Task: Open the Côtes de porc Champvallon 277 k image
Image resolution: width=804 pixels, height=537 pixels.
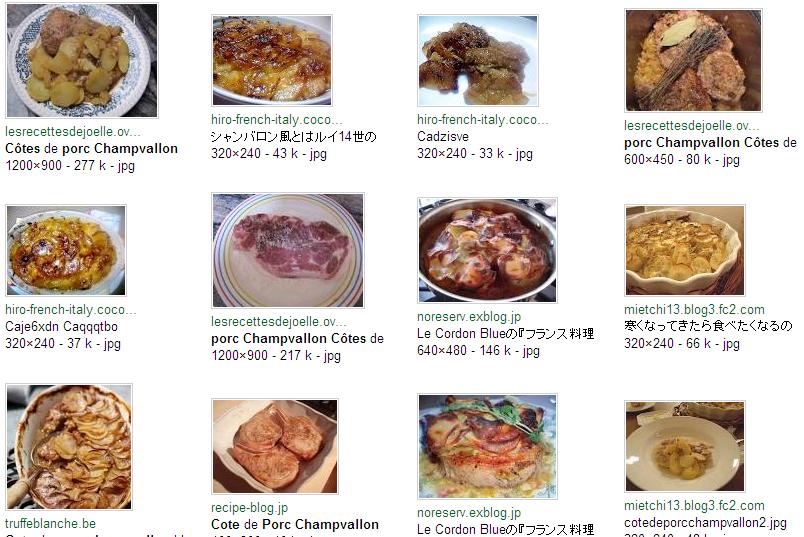Action: tap(82, 60)
